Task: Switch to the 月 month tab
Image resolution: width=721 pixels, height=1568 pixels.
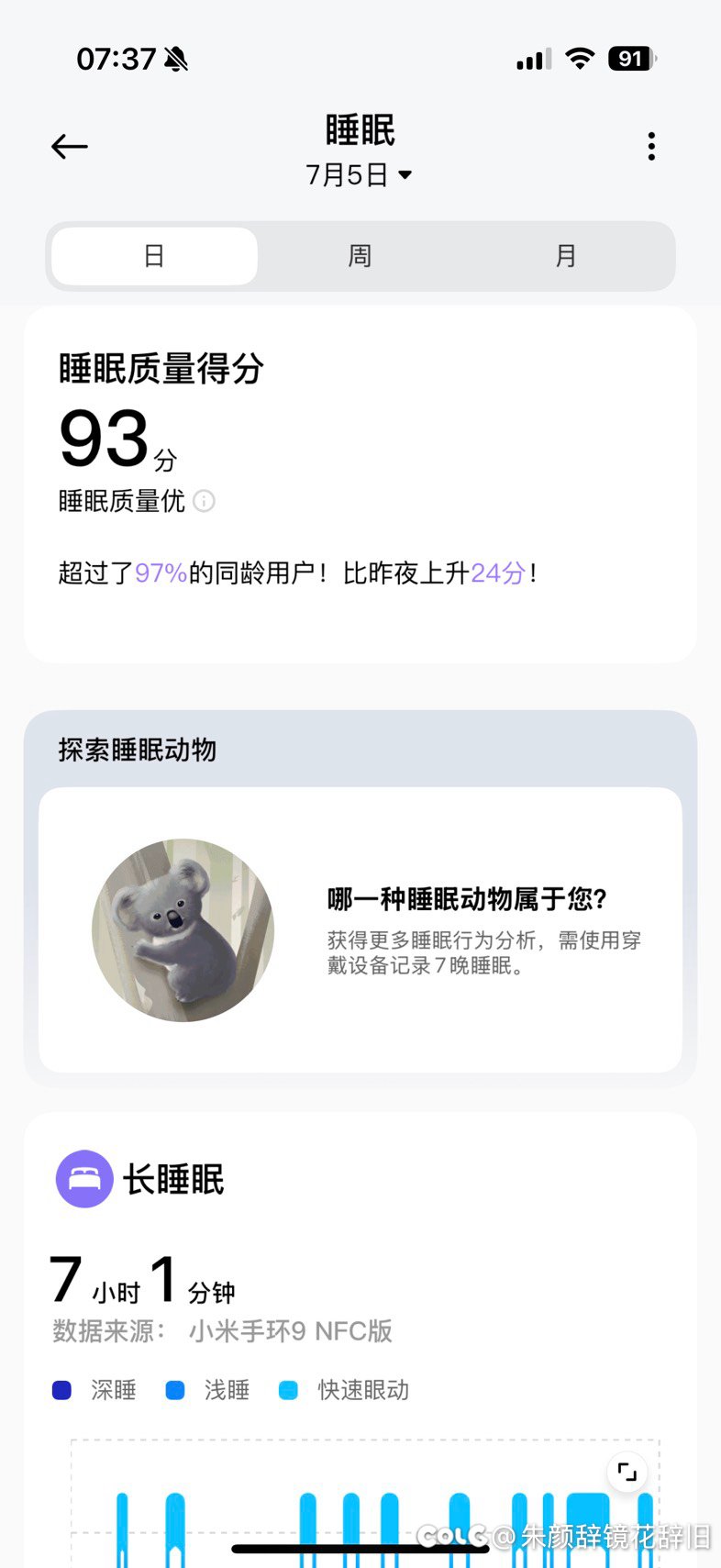Action: tap(566, 256)
